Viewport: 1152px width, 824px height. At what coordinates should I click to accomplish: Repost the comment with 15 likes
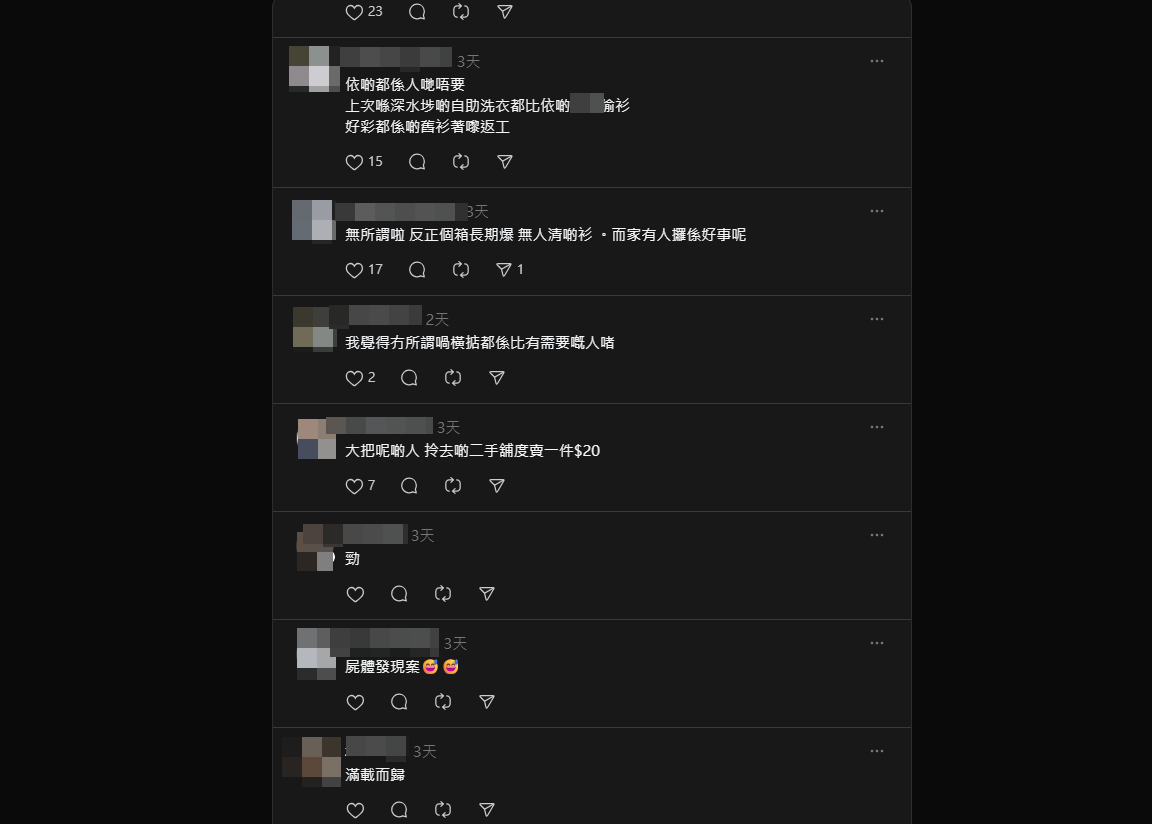461,162
